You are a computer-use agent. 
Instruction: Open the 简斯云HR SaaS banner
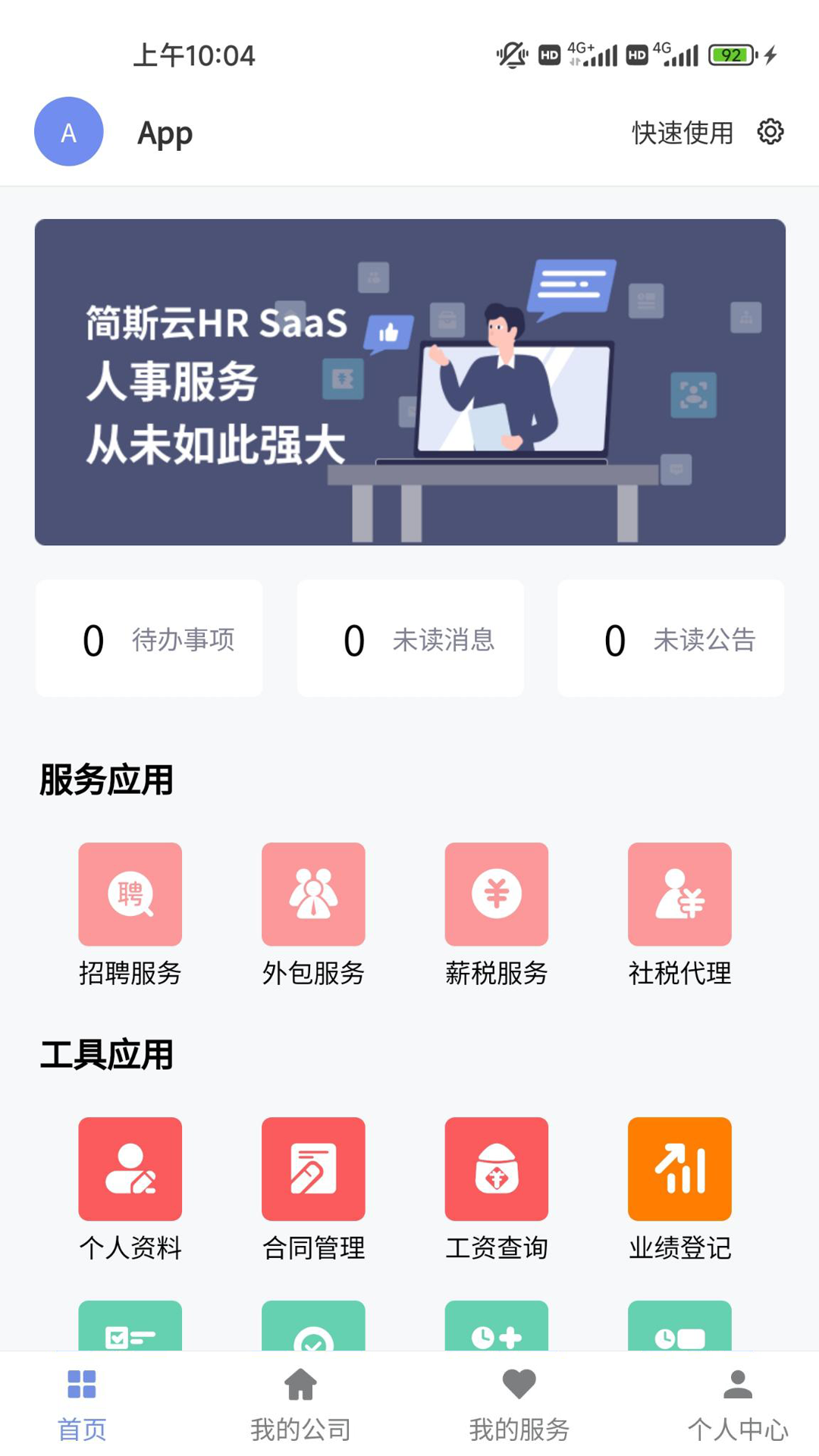pyautogui.click(x=409, y=381)
